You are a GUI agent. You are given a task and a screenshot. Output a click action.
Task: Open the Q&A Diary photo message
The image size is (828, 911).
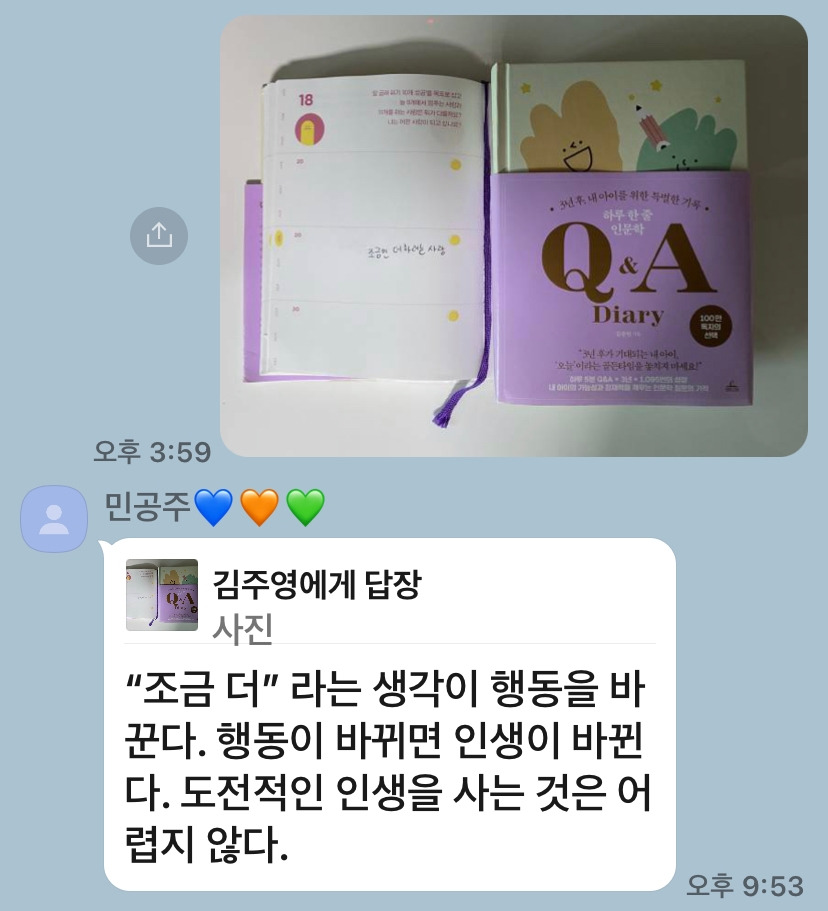(x=514, y=235)
